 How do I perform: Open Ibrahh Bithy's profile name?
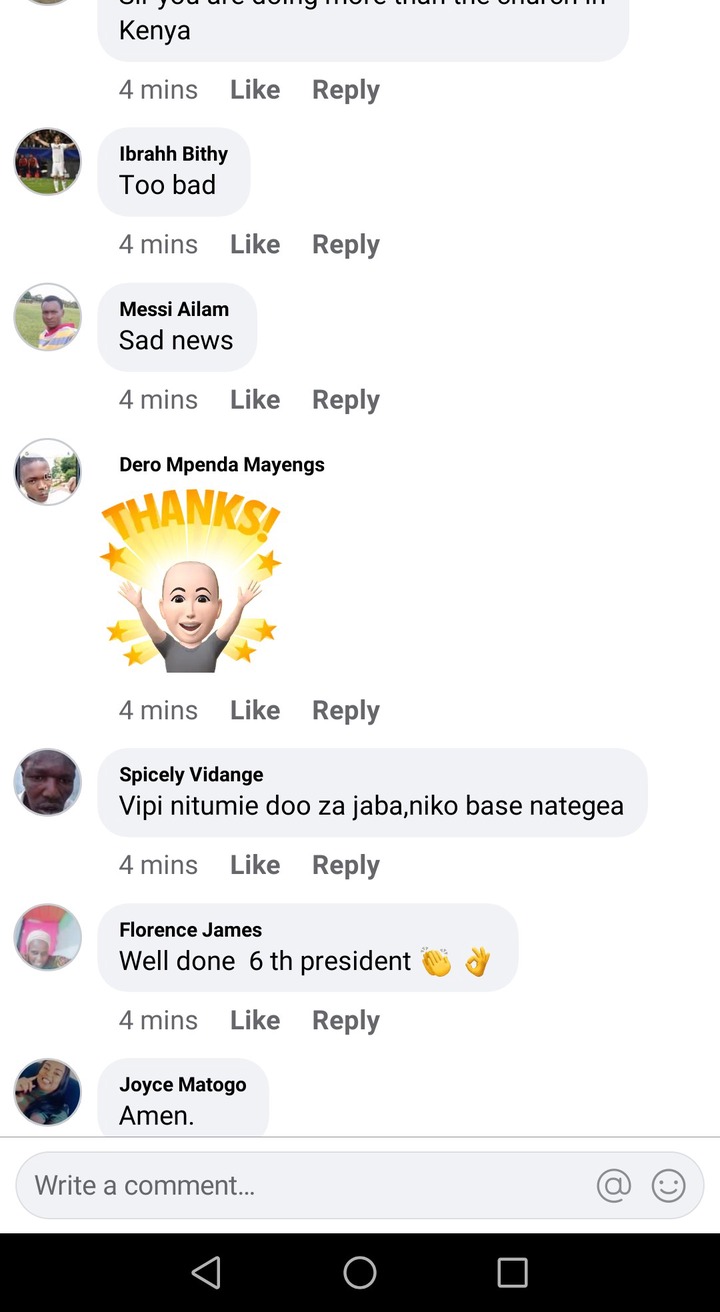173,154
